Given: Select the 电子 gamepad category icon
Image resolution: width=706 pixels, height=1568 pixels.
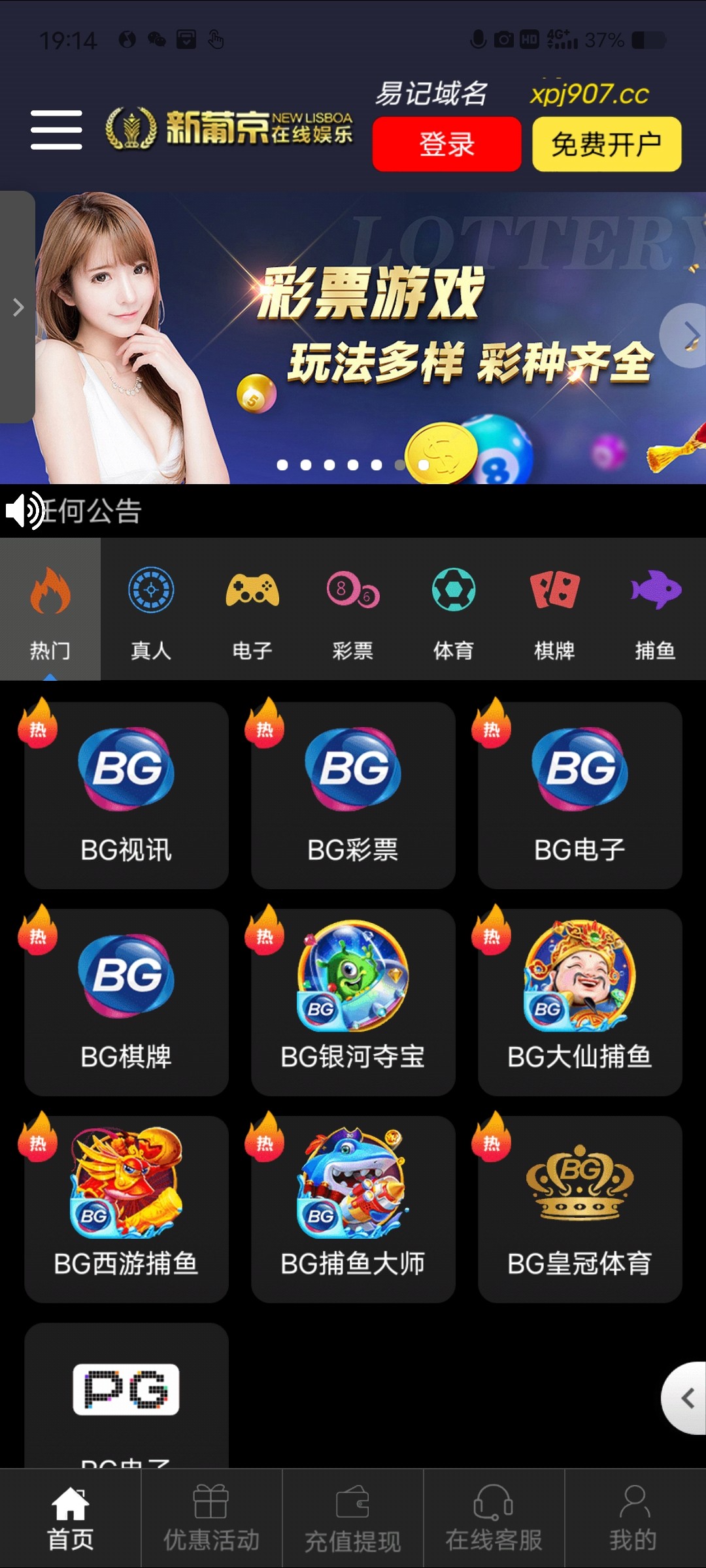Looking at the screenshot, I should 253,590.
